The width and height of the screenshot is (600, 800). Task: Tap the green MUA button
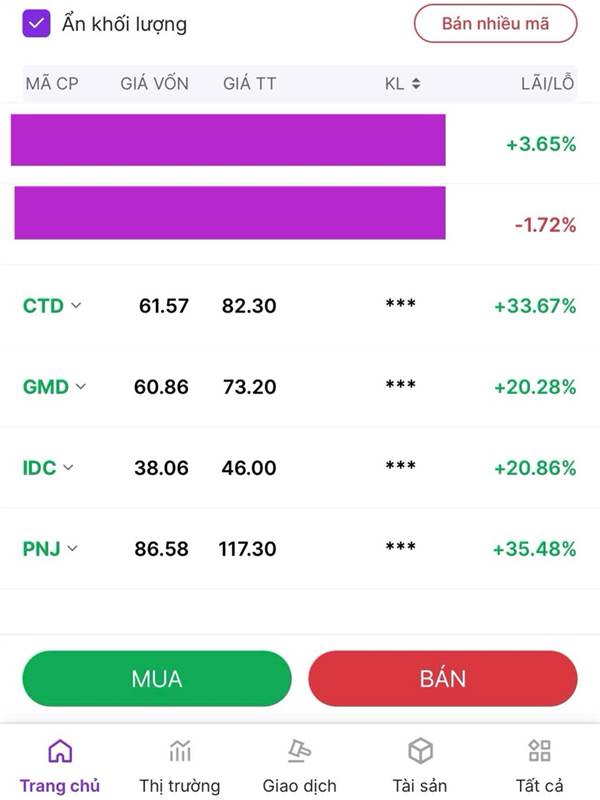(x=157, y=679)
